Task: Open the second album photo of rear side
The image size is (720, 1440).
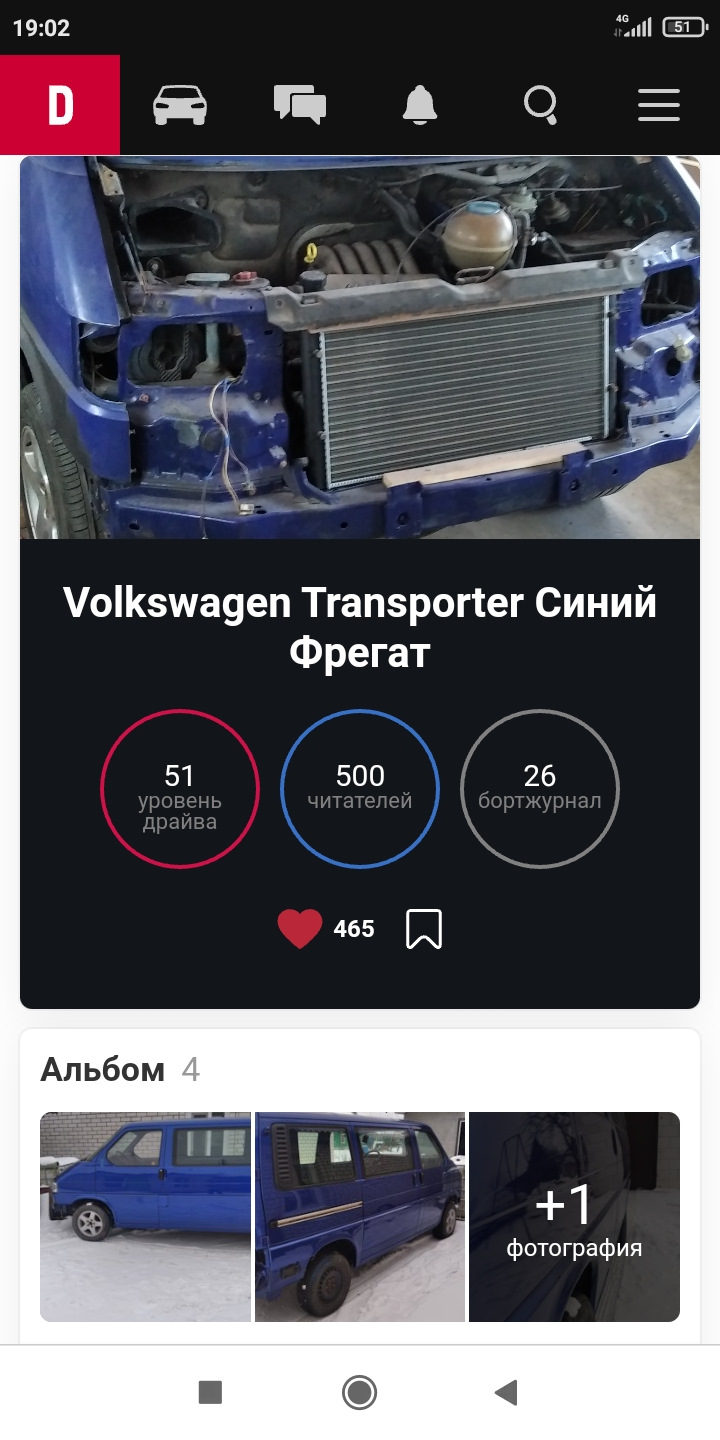Action: click(360, 1217)
